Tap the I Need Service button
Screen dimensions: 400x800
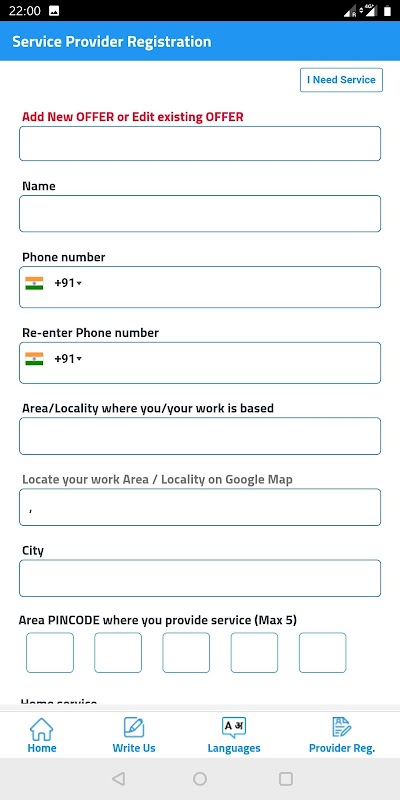click(x=341, y=80)
